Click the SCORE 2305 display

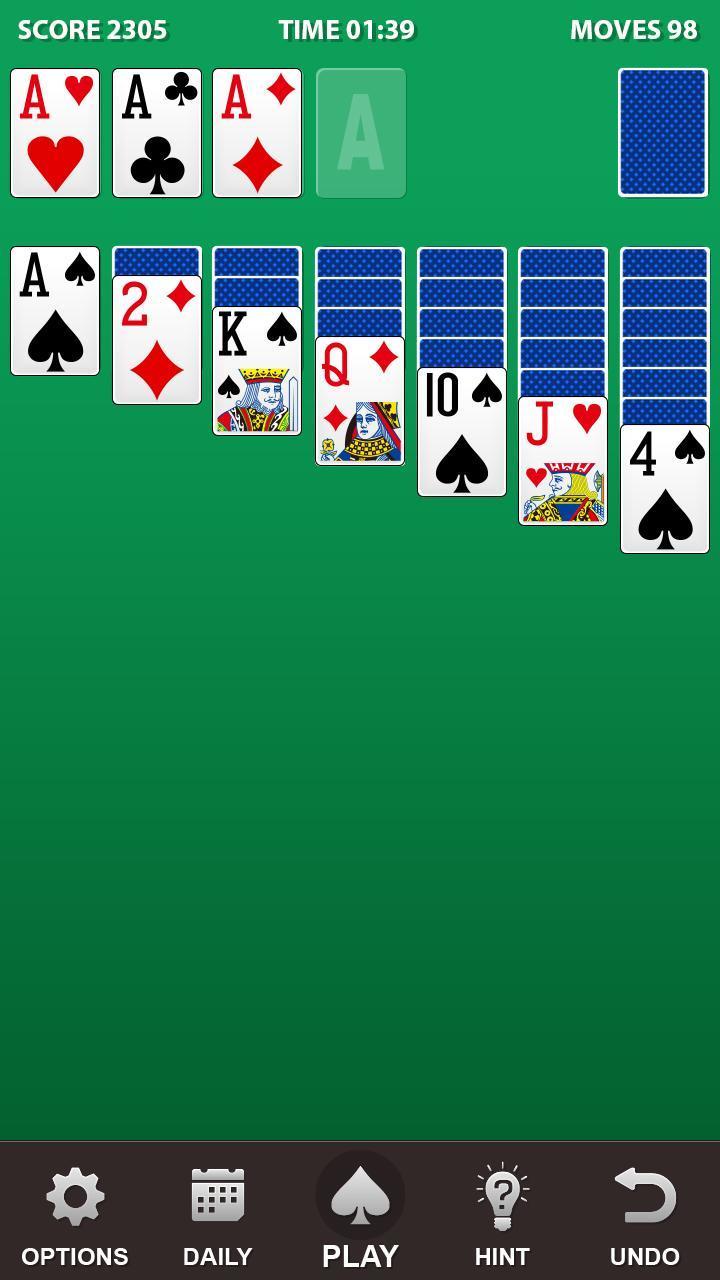[93, 29]
